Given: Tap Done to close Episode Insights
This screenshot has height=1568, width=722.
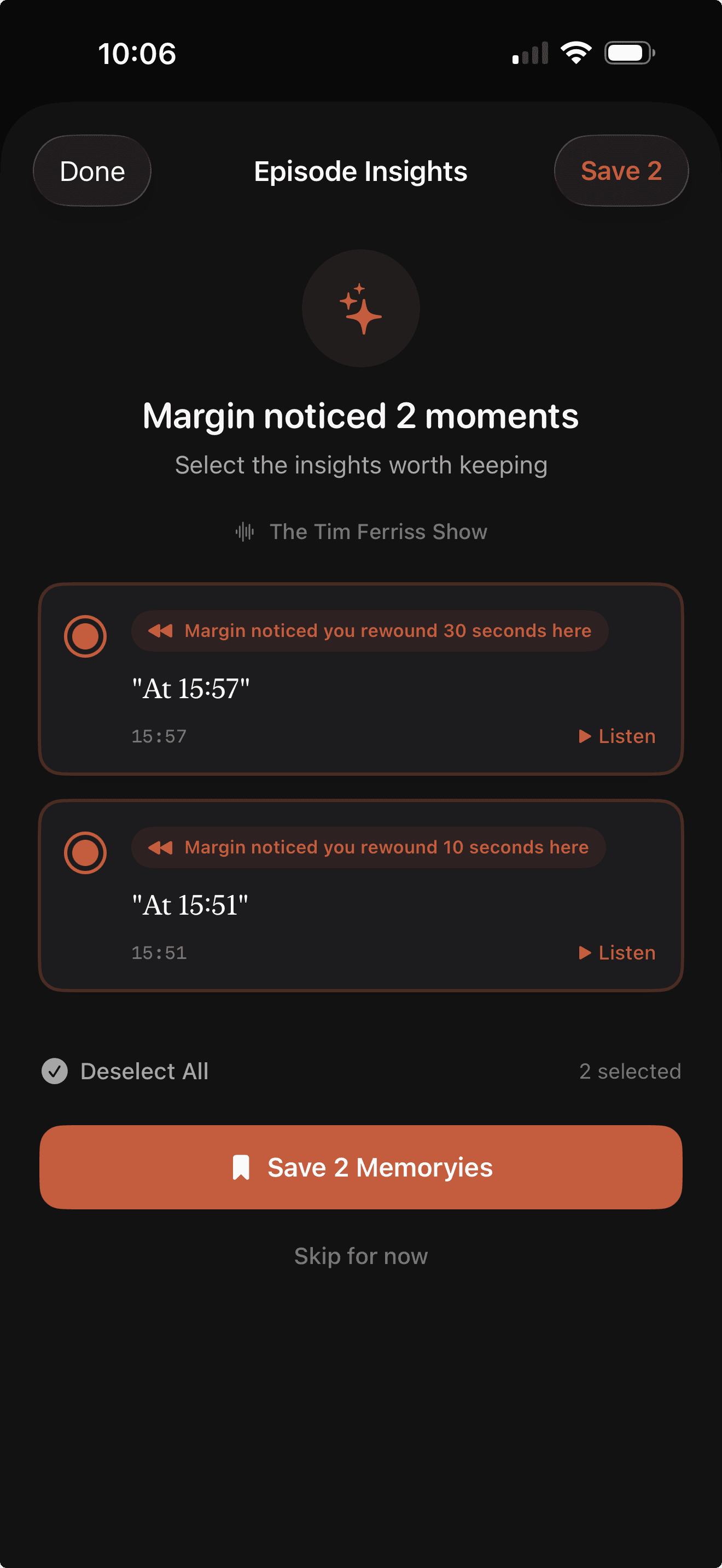Looking at the screenshot, I should point(92,171).
